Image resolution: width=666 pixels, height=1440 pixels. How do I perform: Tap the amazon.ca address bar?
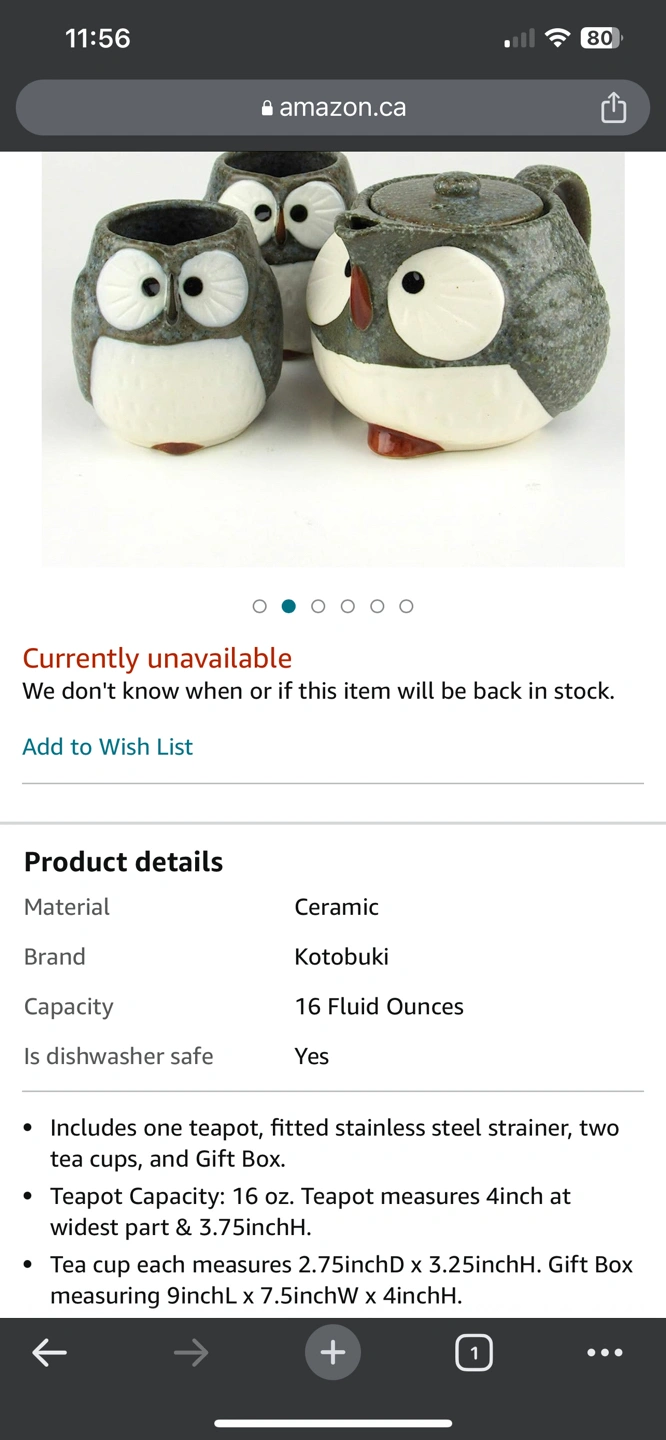click(332, 108)
